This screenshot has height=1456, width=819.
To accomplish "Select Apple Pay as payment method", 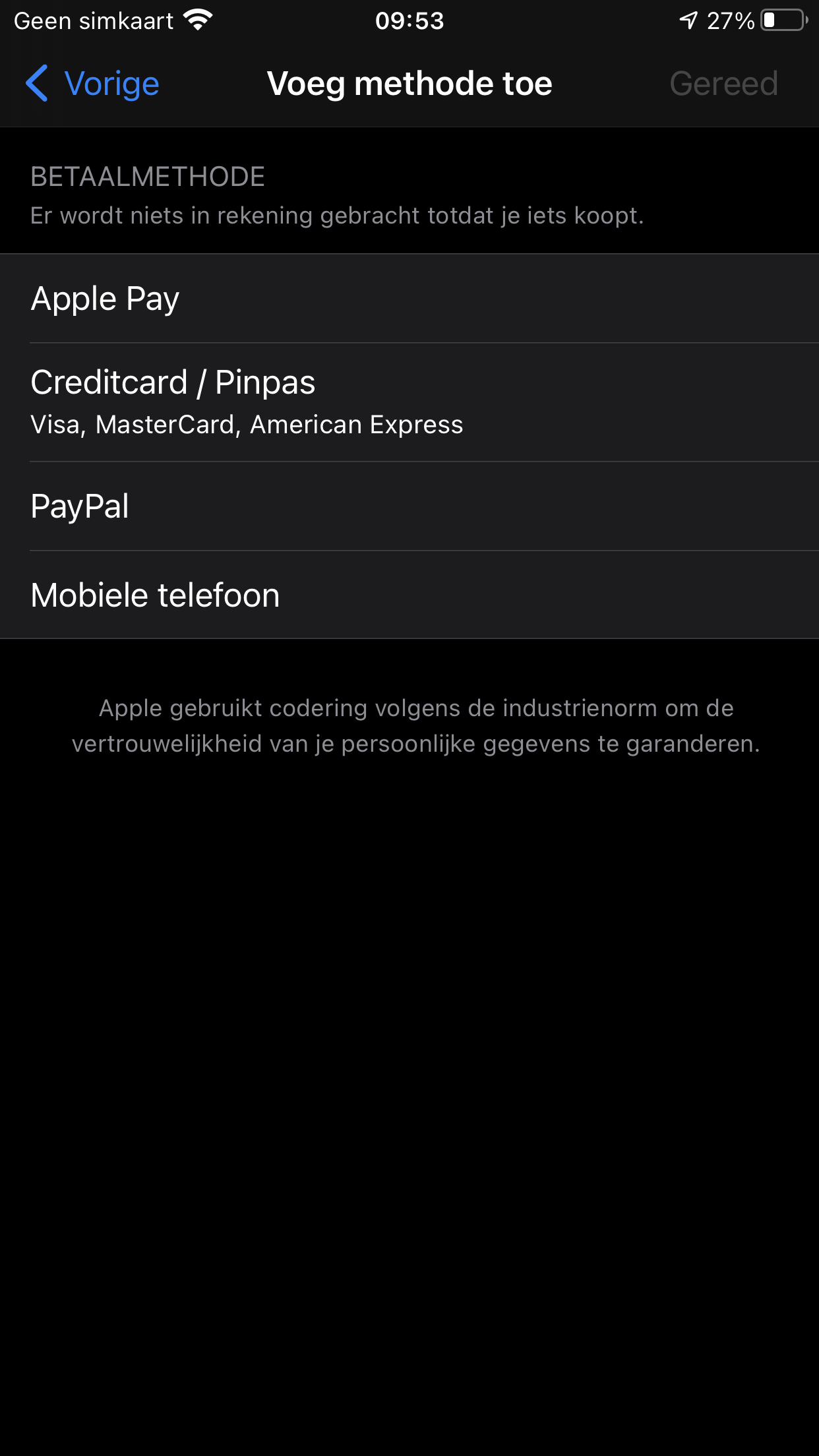I will (409, 299).
